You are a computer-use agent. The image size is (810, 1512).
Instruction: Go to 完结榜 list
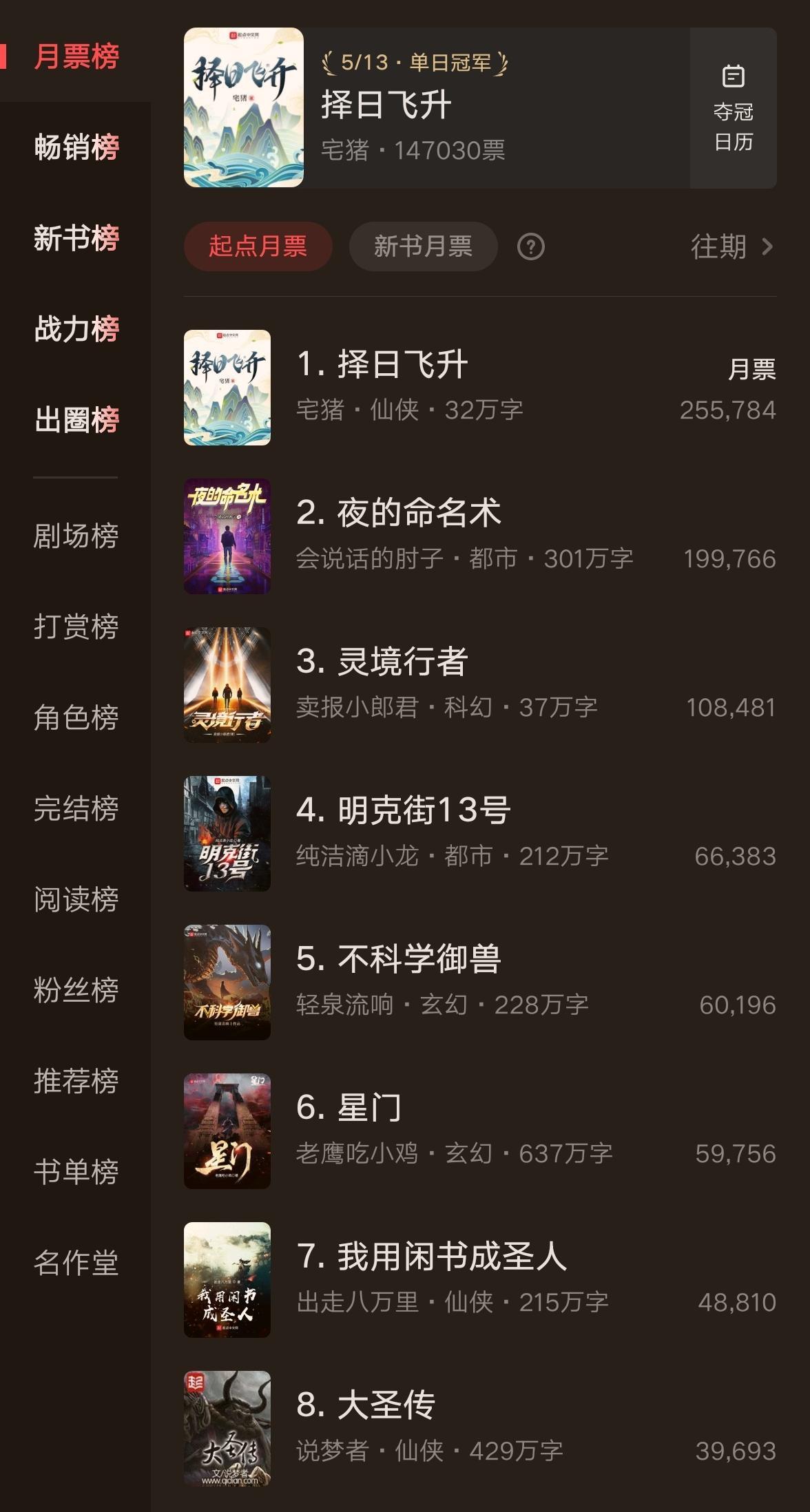click(76, 808)
